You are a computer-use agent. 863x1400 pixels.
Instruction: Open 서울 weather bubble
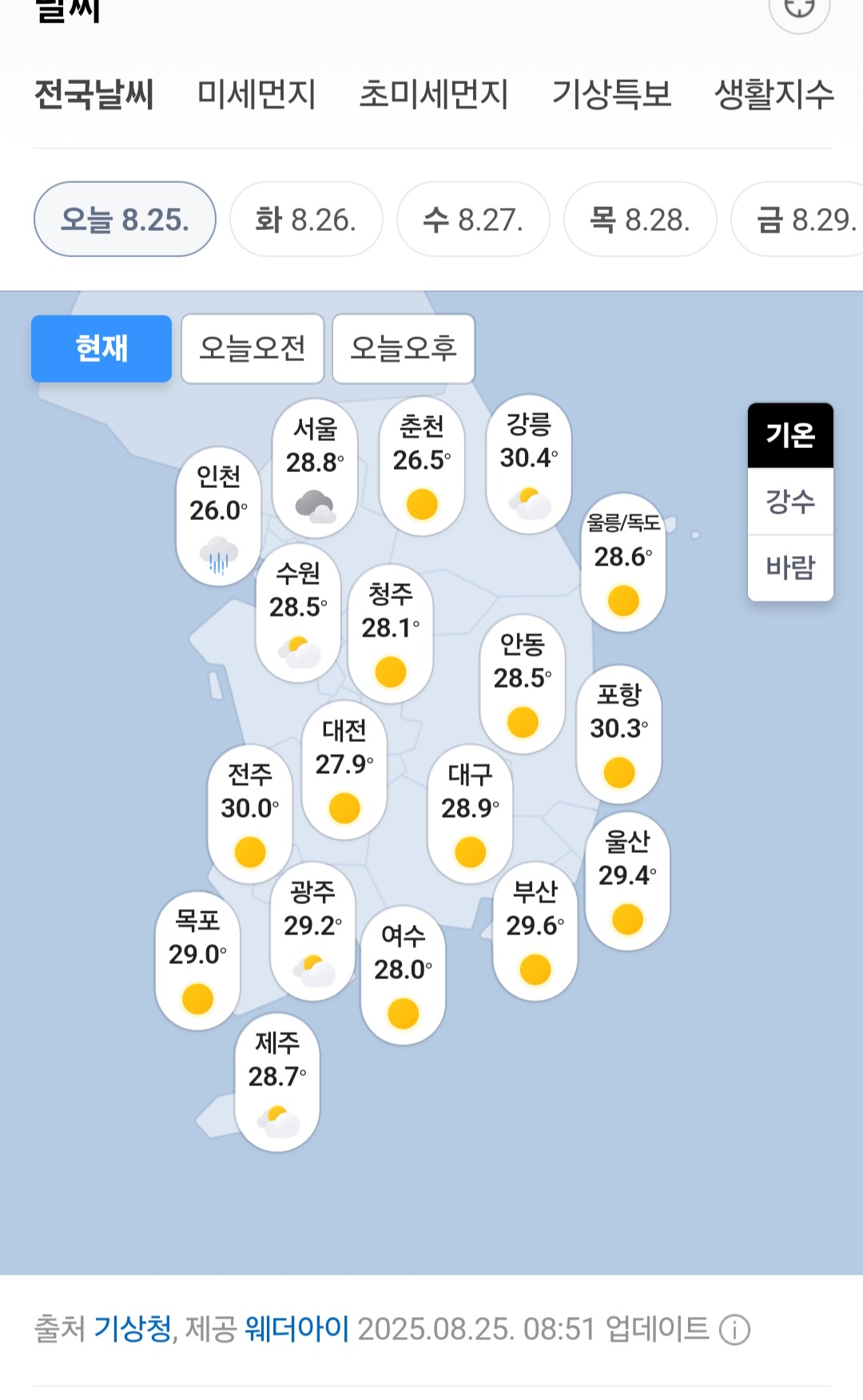(315, 467)
